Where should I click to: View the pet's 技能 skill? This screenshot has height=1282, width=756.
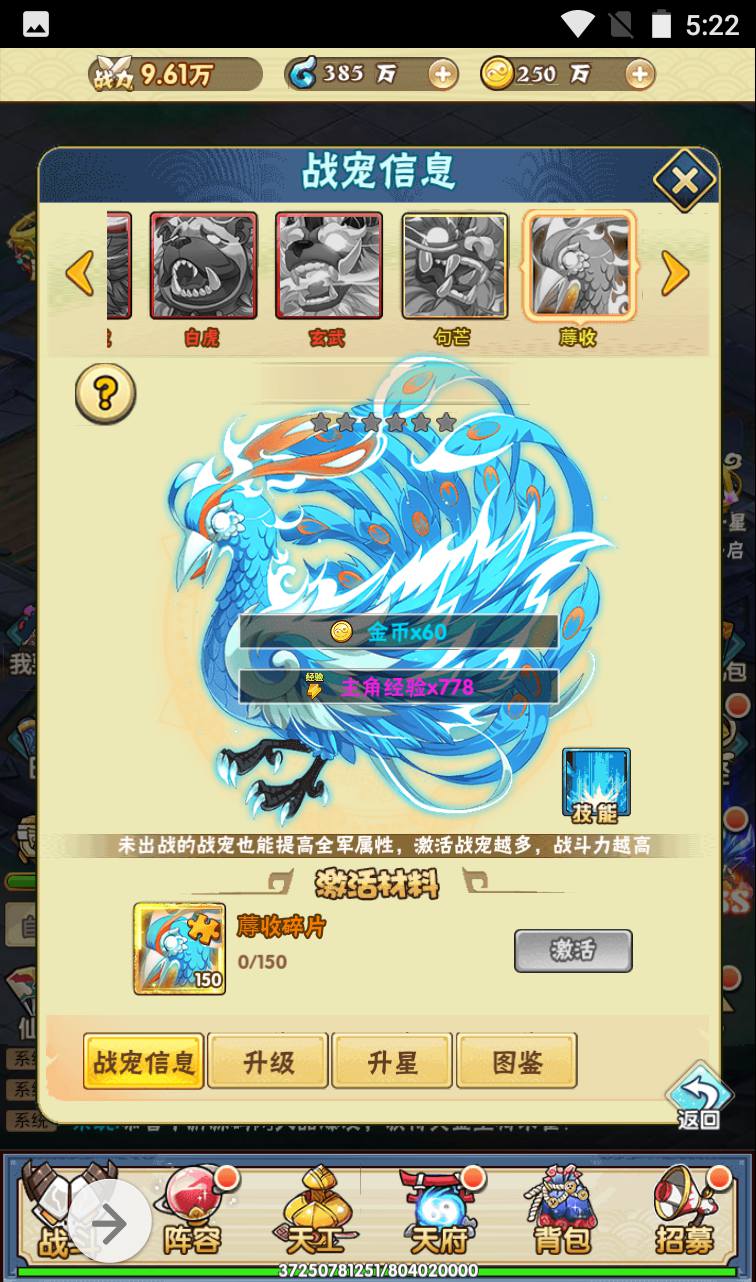click(596, 785)
